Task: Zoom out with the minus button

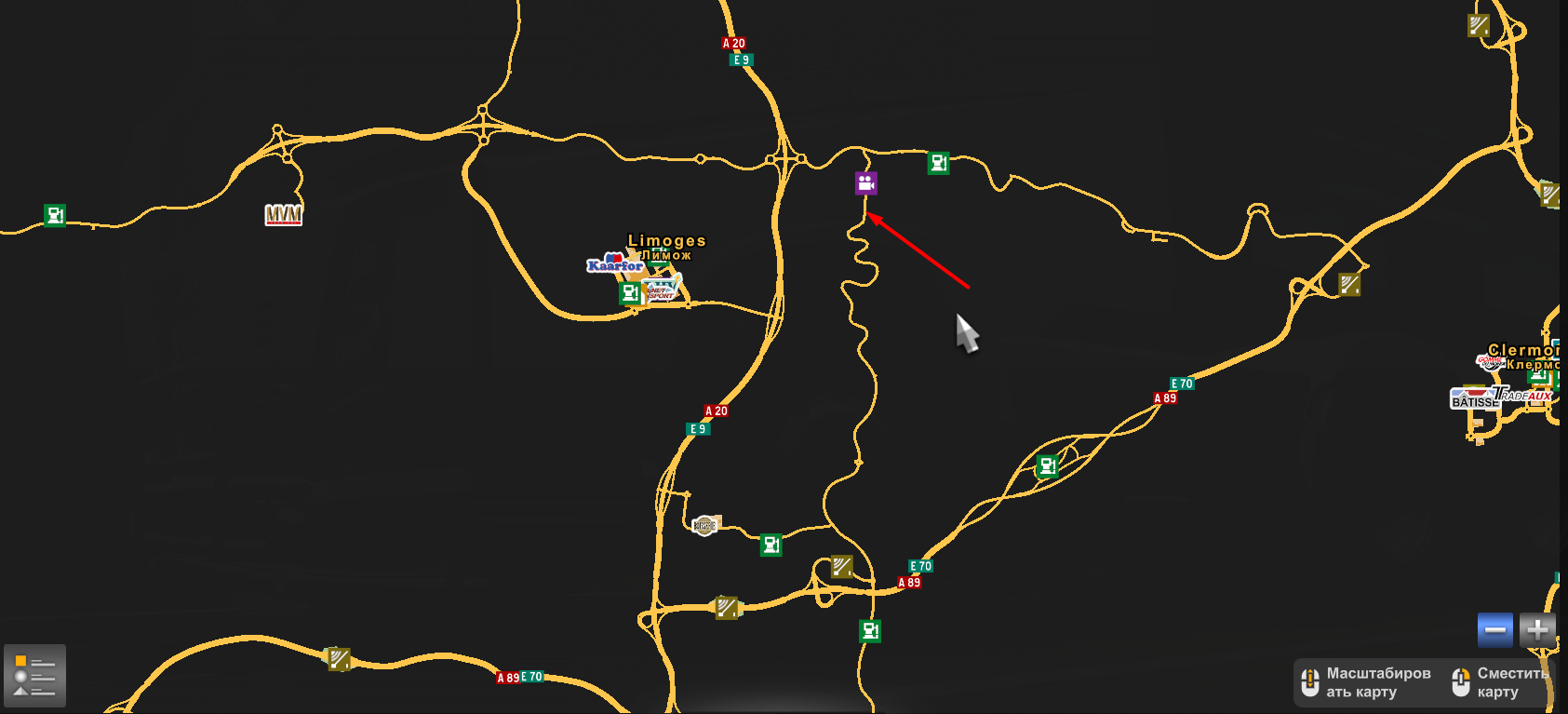Action: [1494, 630]
